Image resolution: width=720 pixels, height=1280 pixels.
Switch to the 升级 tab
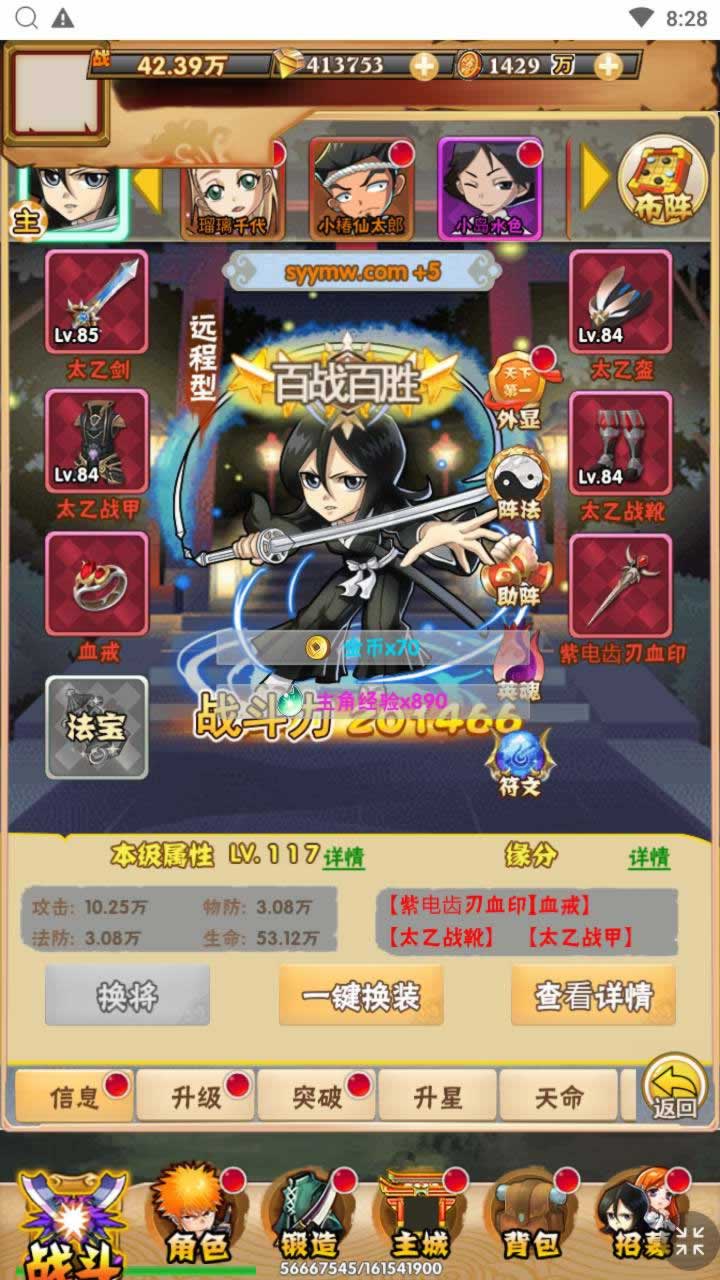coord(196,1096)
